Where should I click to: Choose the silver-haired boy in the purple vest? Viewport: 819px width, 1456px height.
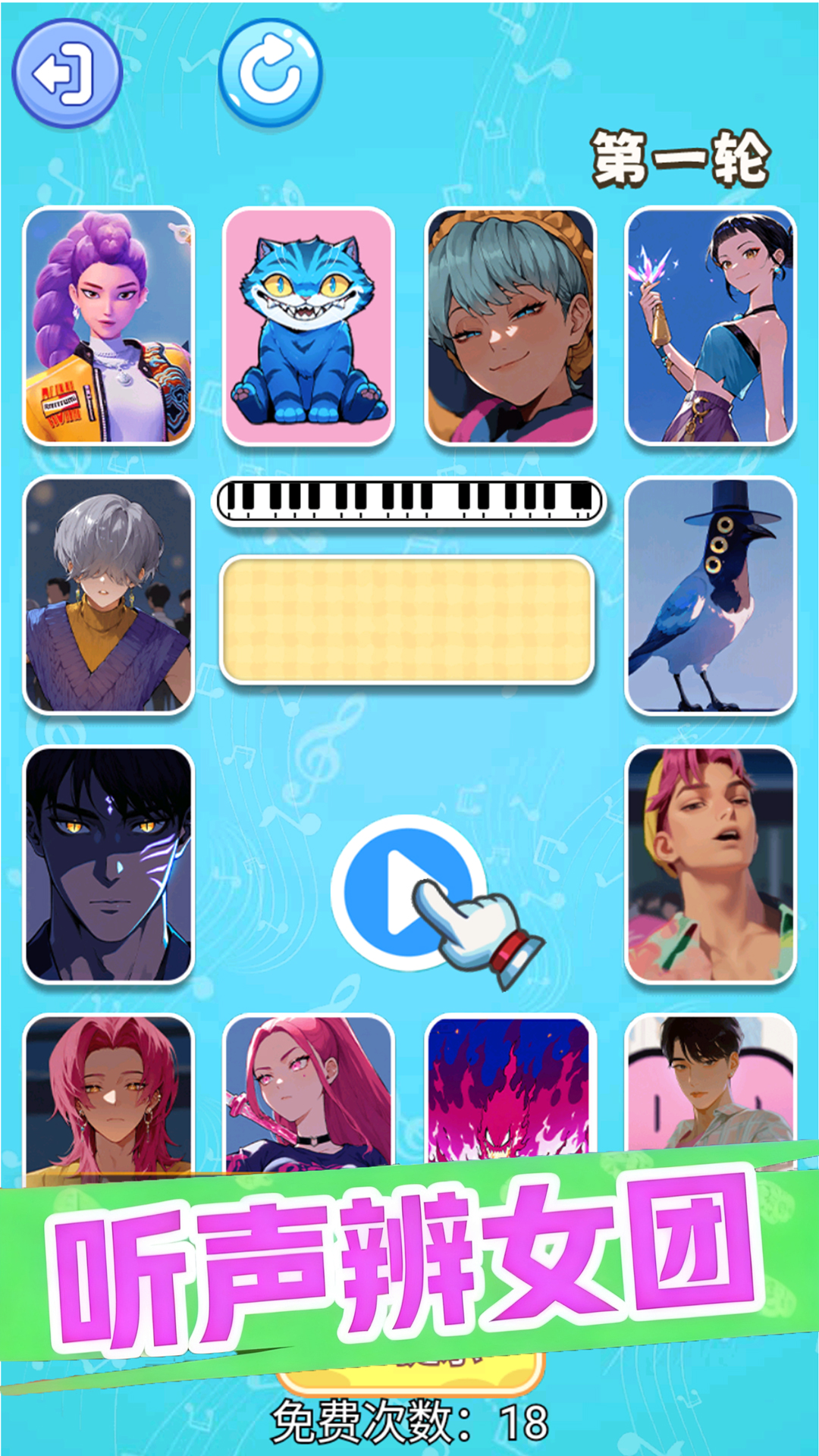[109, 595]
